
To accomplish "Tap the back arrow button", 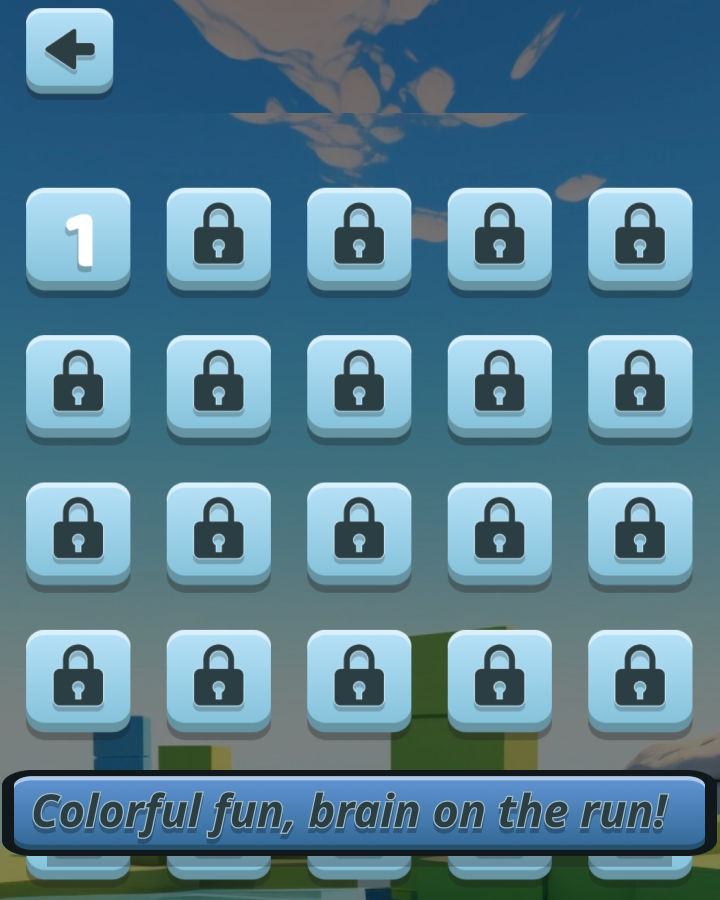I will click(68, 50).
